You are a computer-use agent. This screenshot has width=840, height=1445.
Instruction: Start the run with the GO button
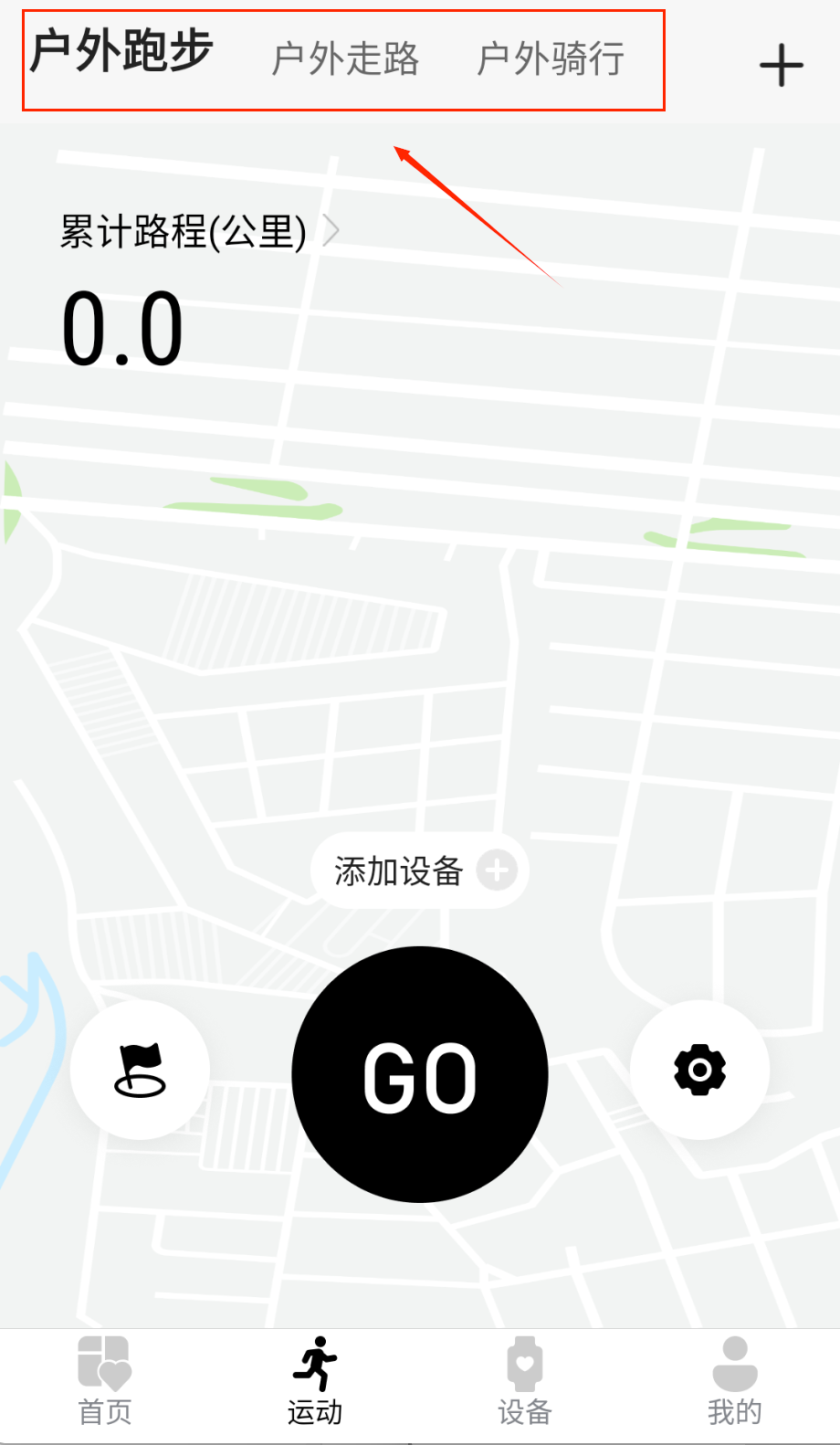[x=420, y=1074]
